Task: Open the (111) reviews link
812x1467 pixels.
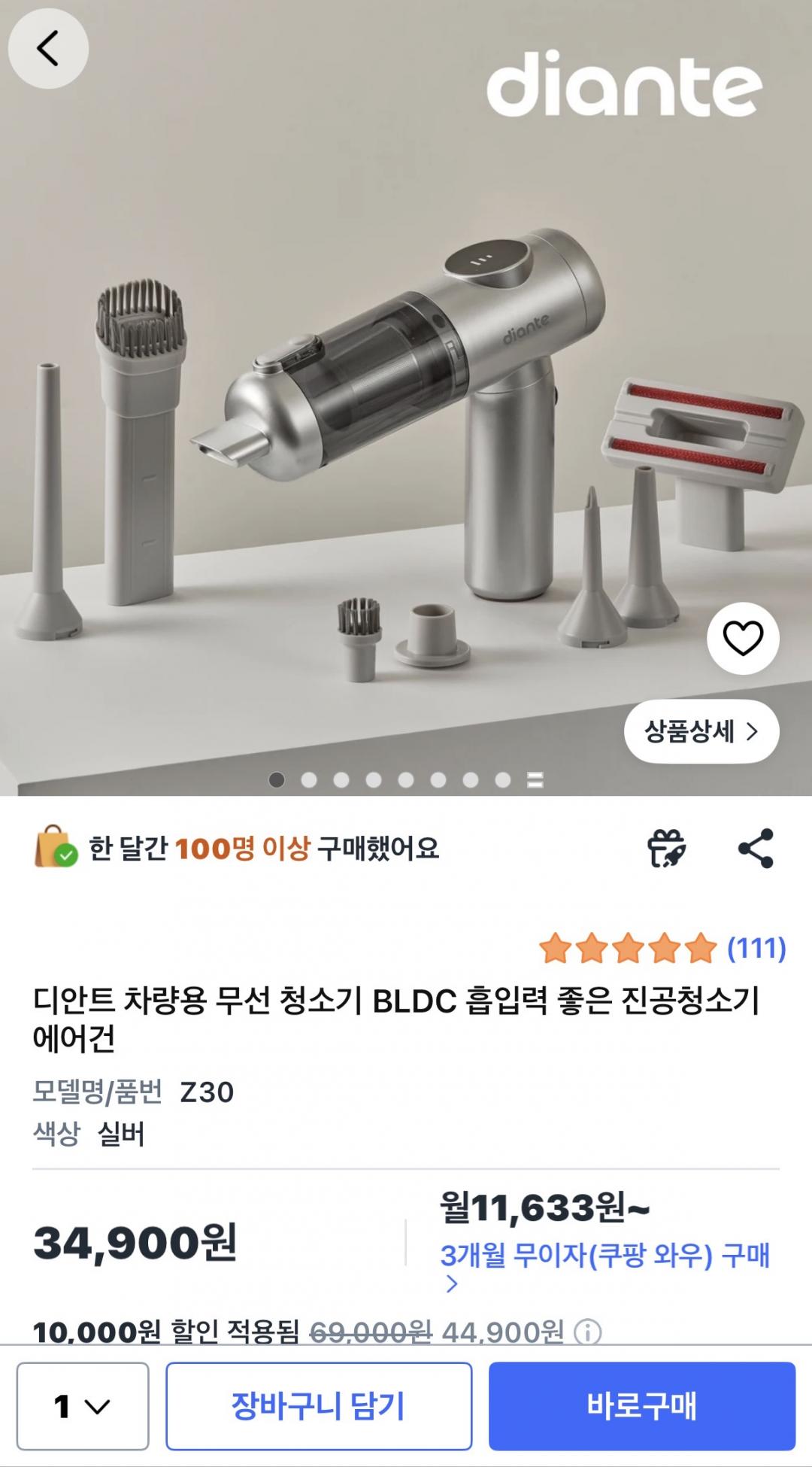Action: click(756, 948)
